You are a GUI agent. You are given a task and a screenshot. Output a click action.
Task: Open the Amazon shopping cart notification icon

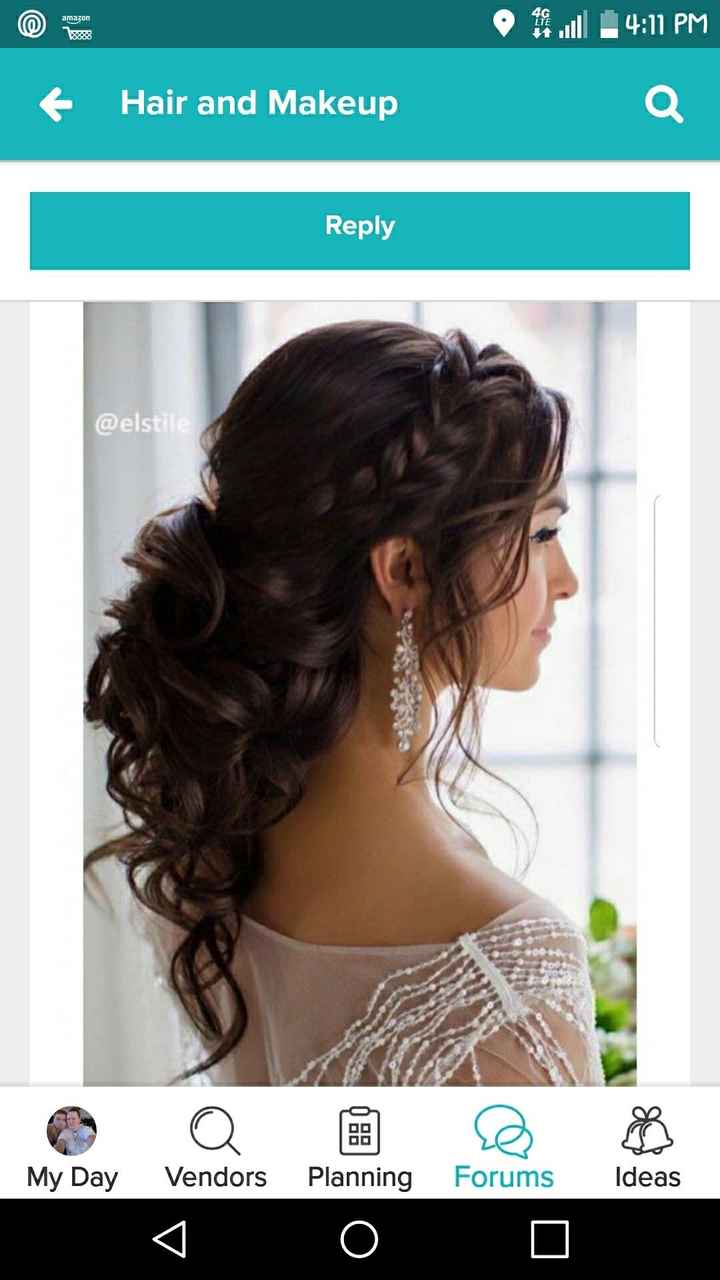(74, 27)
